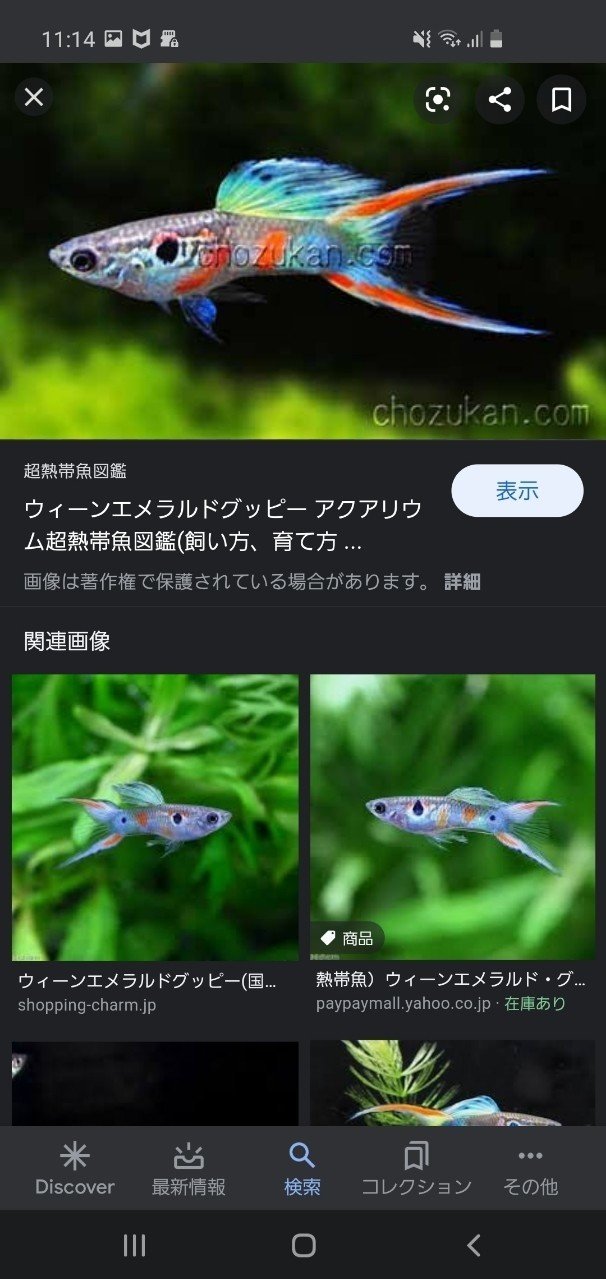Open the paypaymall.yahoo.co.jp product image
The width and height of the screenshot is (606, 1279).
tap(452, 817)
